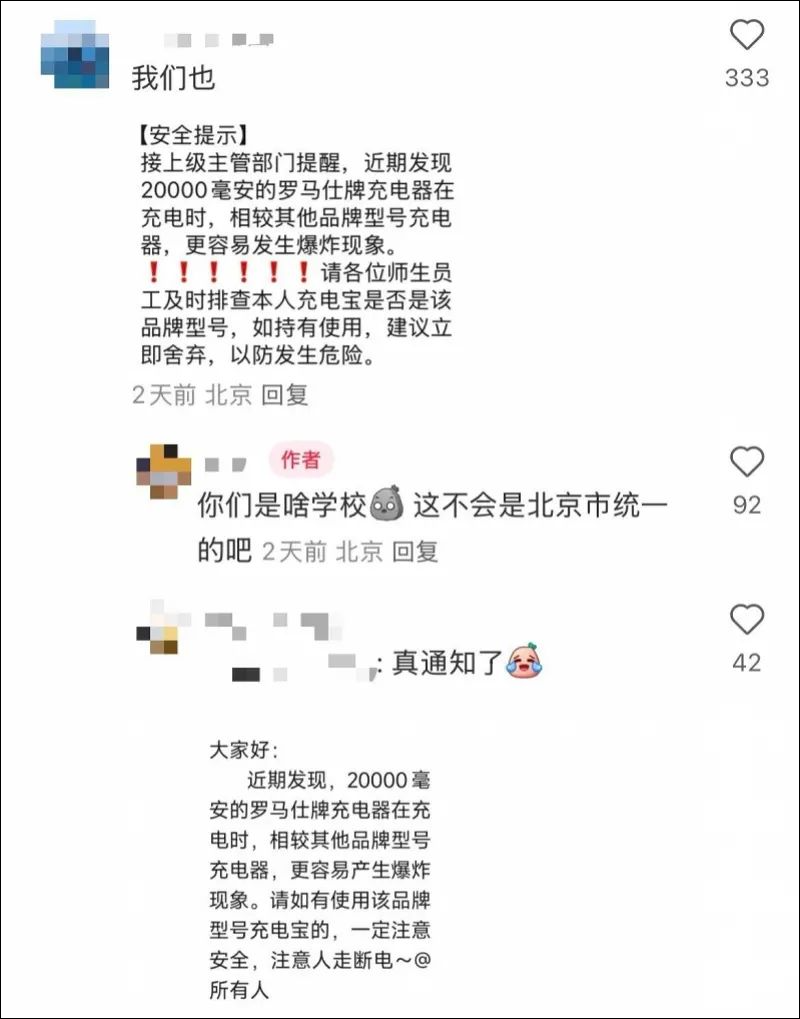Like the author's reply about 北京市统一
This screenshot has height=1019, width=800.
(747, 463)
